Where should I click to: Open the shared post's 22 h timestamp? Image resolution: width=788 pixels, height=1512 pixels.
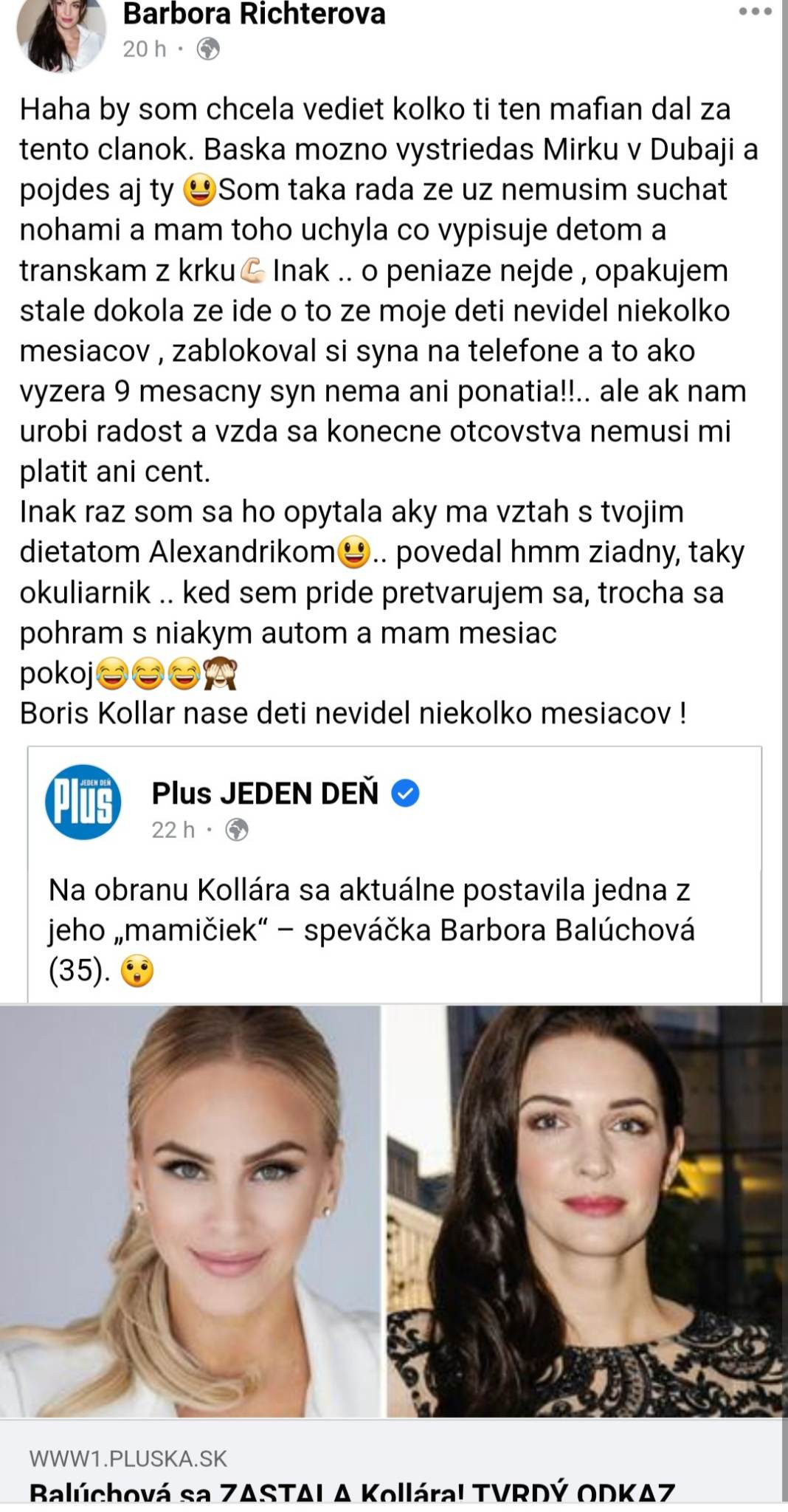coord(173,831)
